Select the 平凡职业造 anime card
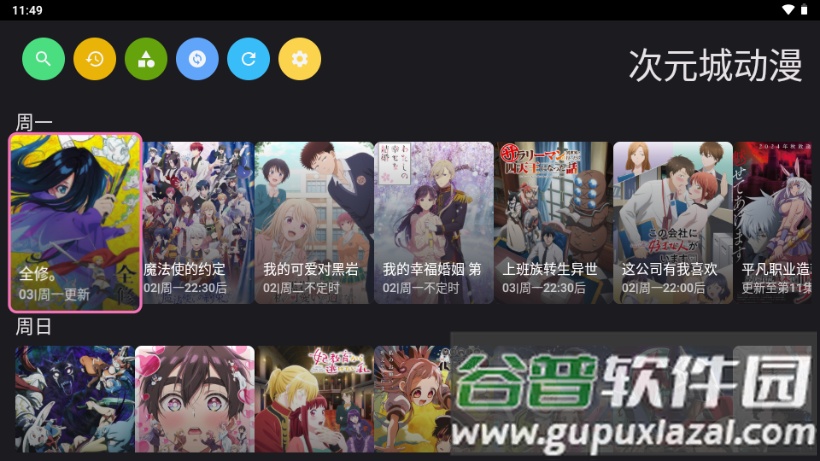820x461 pixels. pyautogui.click(x=775, y=222)
